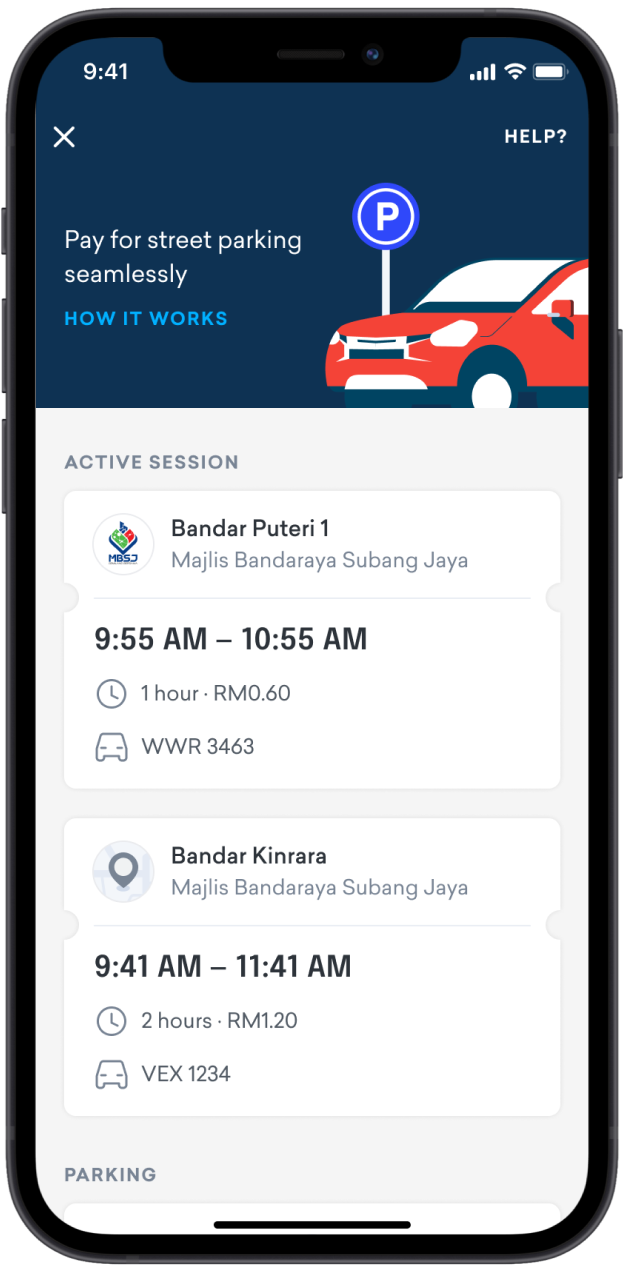Open the HELP? option
This screenshot has height=1272, width=624.
(535, 137)
